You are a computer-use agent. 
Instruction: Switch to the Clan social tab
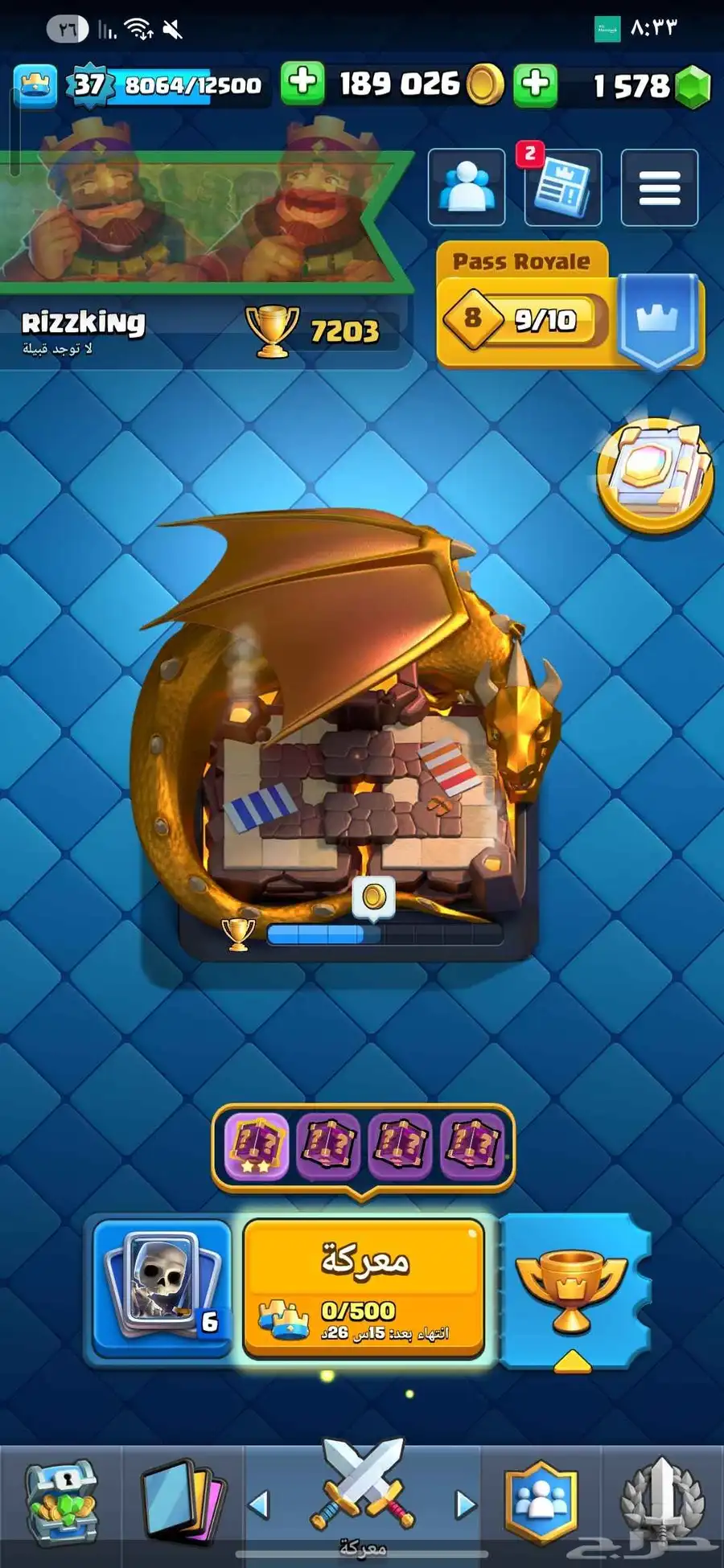pyautogui.click(x=541, y=1502)
